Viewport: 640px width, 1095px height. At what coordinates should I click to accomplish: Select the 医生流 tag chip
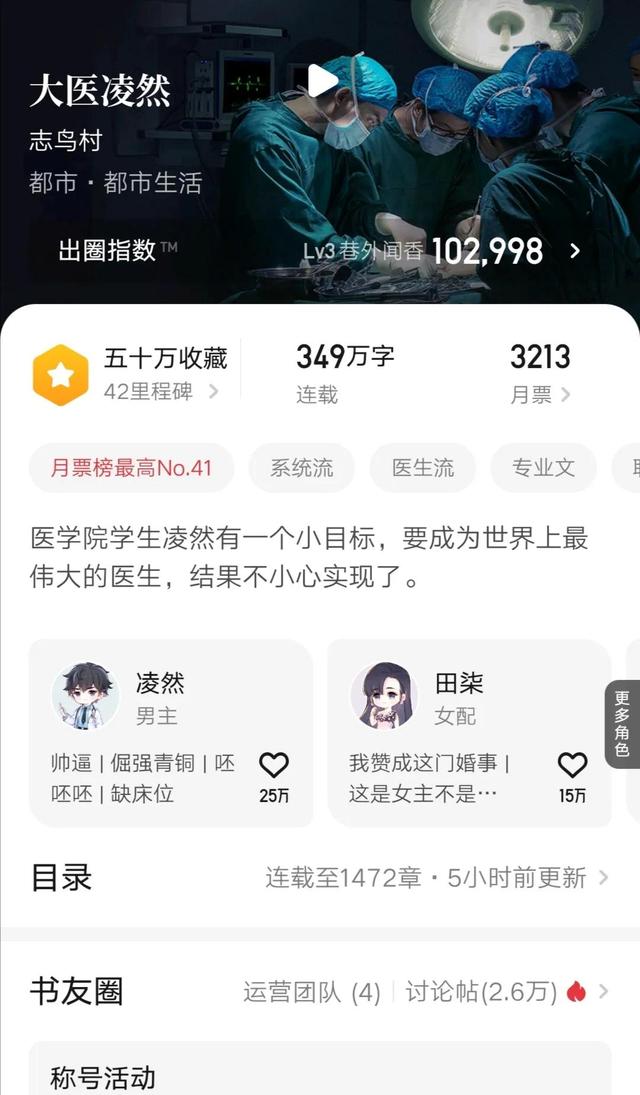pyautogui.click(x=422, y=468)
